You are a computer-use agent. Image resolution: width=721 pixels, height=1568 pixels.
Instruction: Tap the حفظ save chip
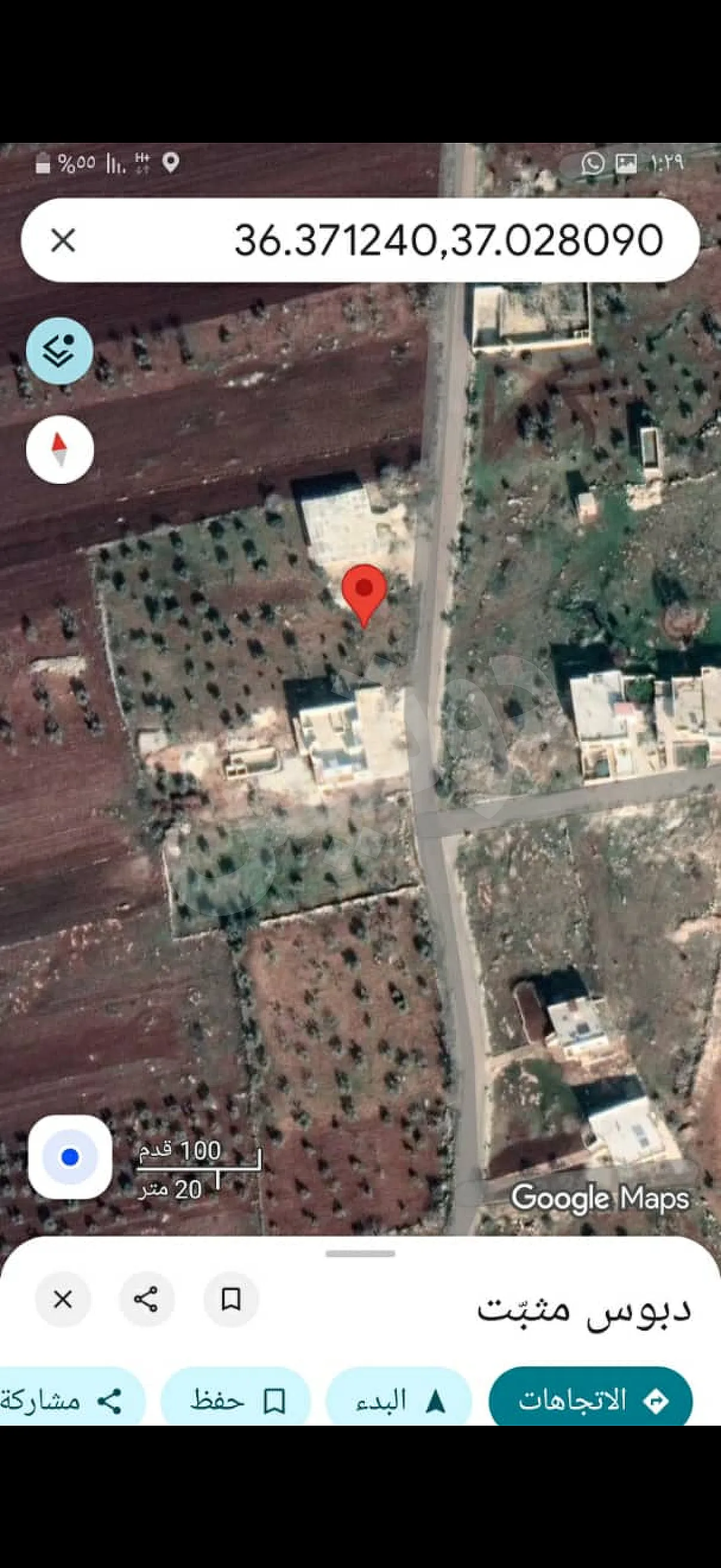click(236, 1401)
